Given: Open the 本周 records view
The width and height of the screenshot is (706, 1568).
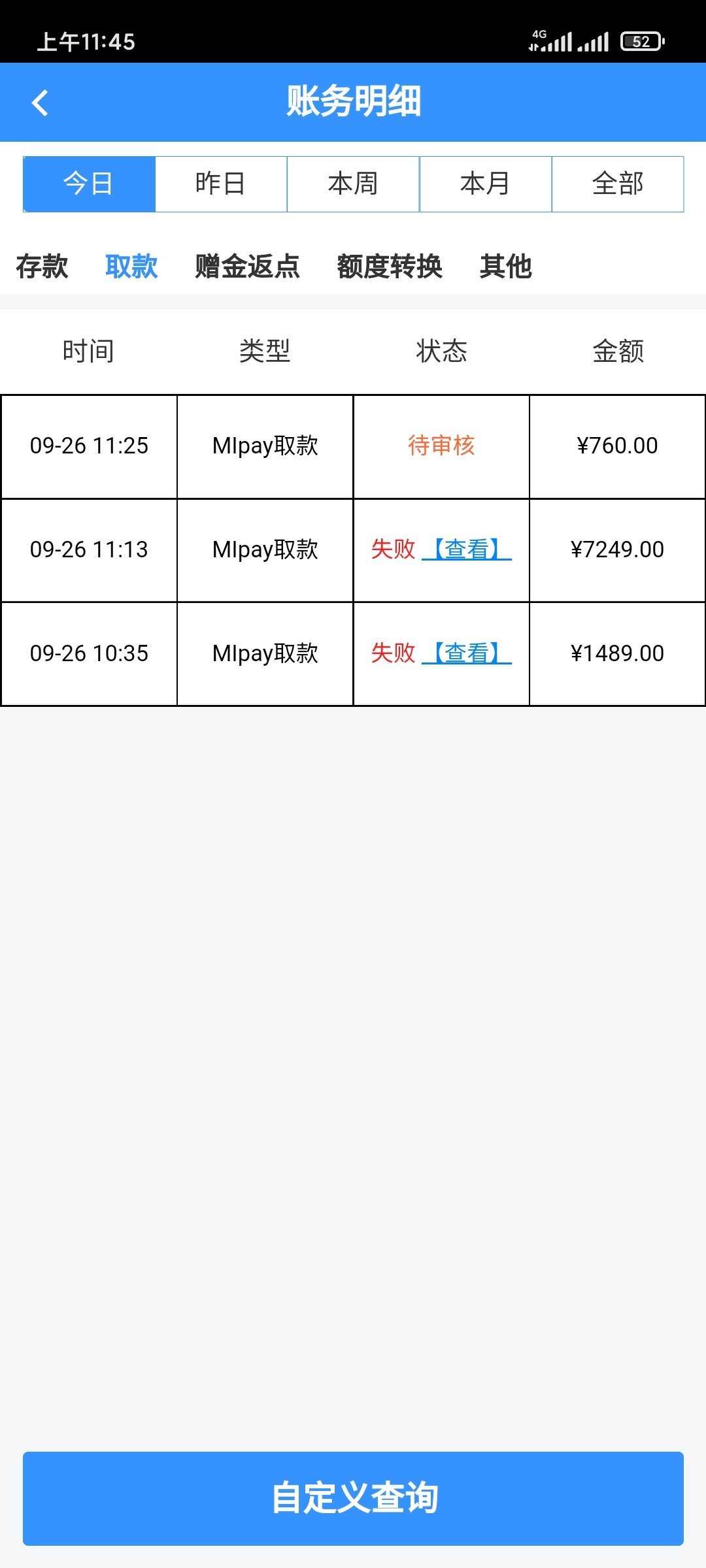Looking at the screenshot, I should pyautogui.click(x=353, y=184).
